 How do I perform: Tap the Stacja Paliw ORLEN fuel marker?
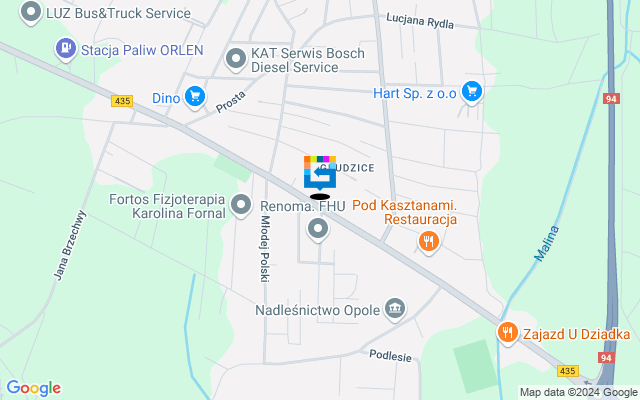click(x=66, y=48)
